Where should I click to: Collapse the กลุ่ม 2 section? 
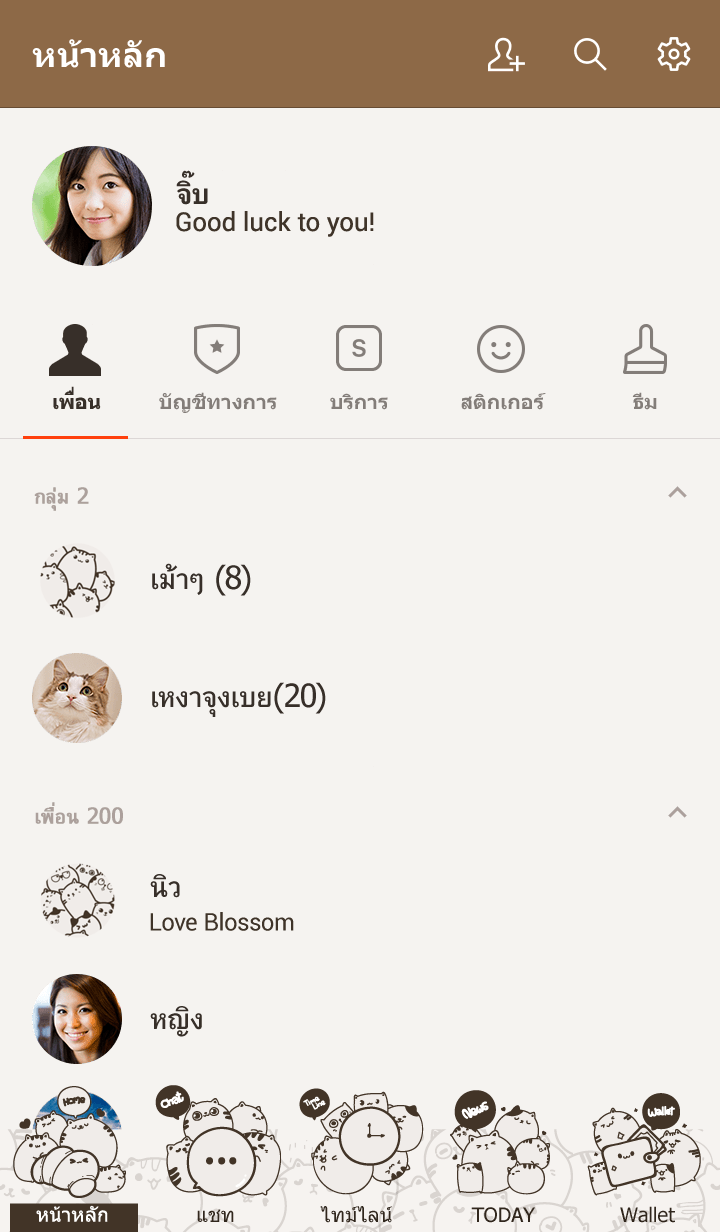click(x=677, y=492)
